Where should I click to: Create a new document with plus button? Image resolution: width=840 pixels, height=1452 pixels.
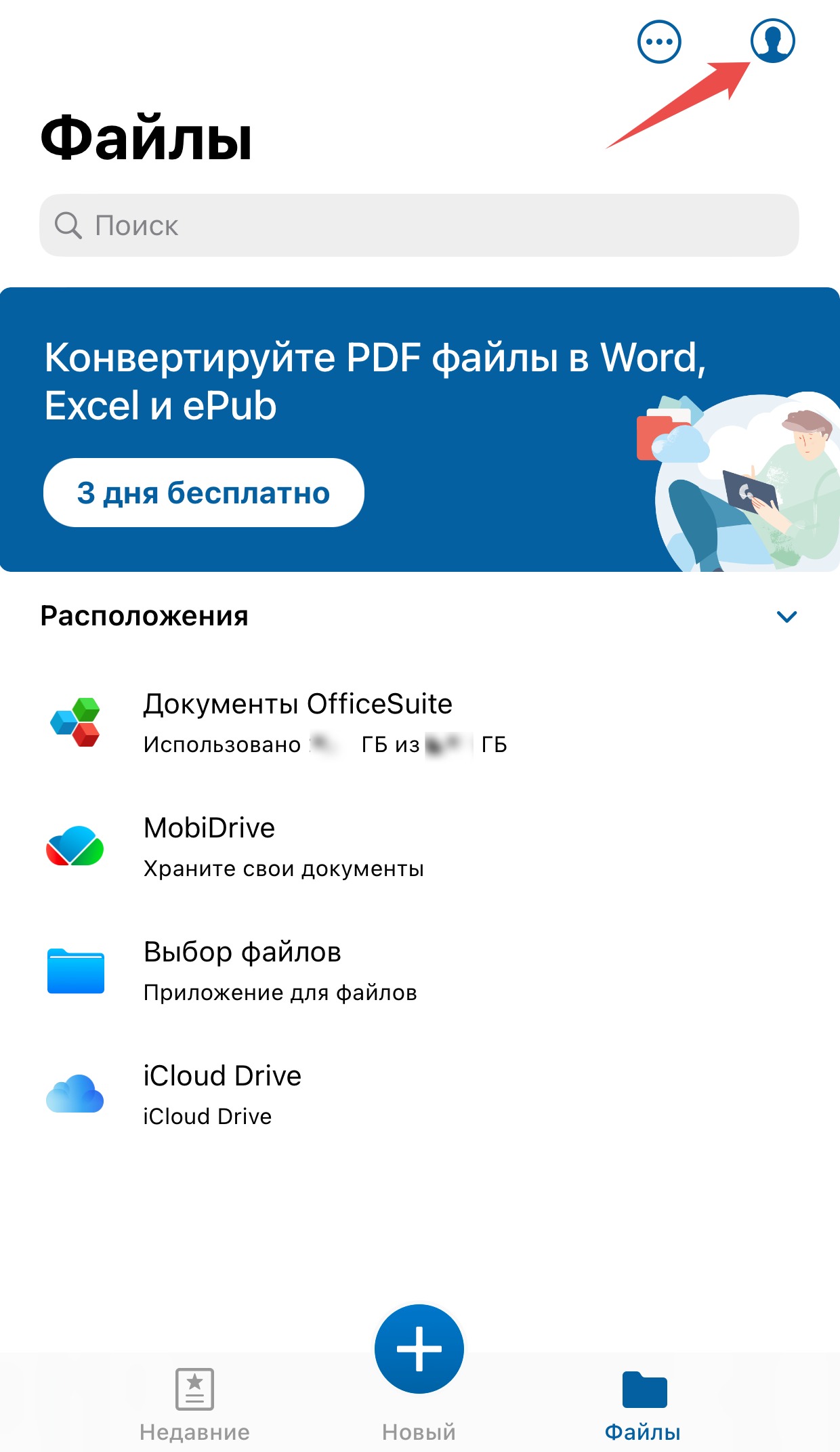(419, 1349)
